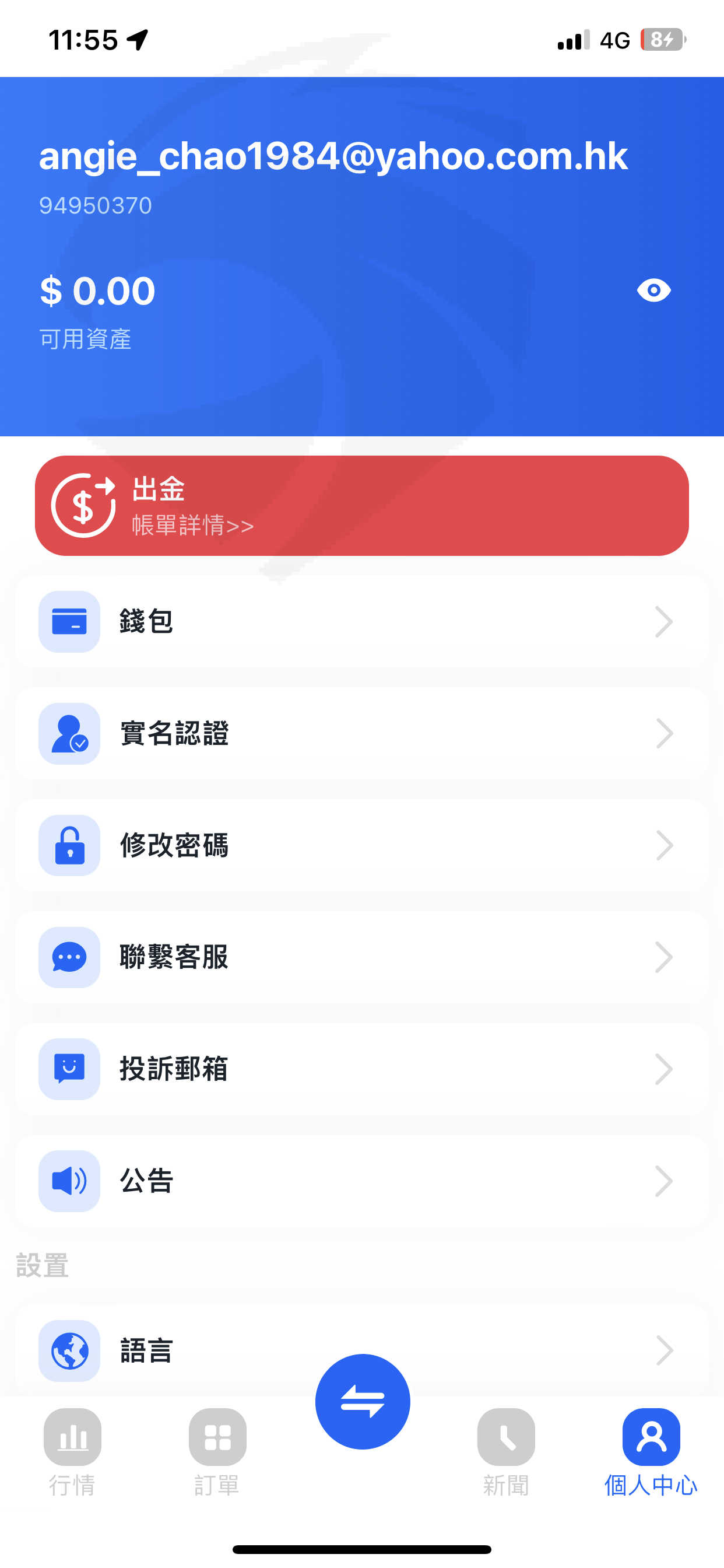This screenshot has width=724, height=1568.
Task: Open the 出金 withdrawal banner
Action: tap(361, 505)
